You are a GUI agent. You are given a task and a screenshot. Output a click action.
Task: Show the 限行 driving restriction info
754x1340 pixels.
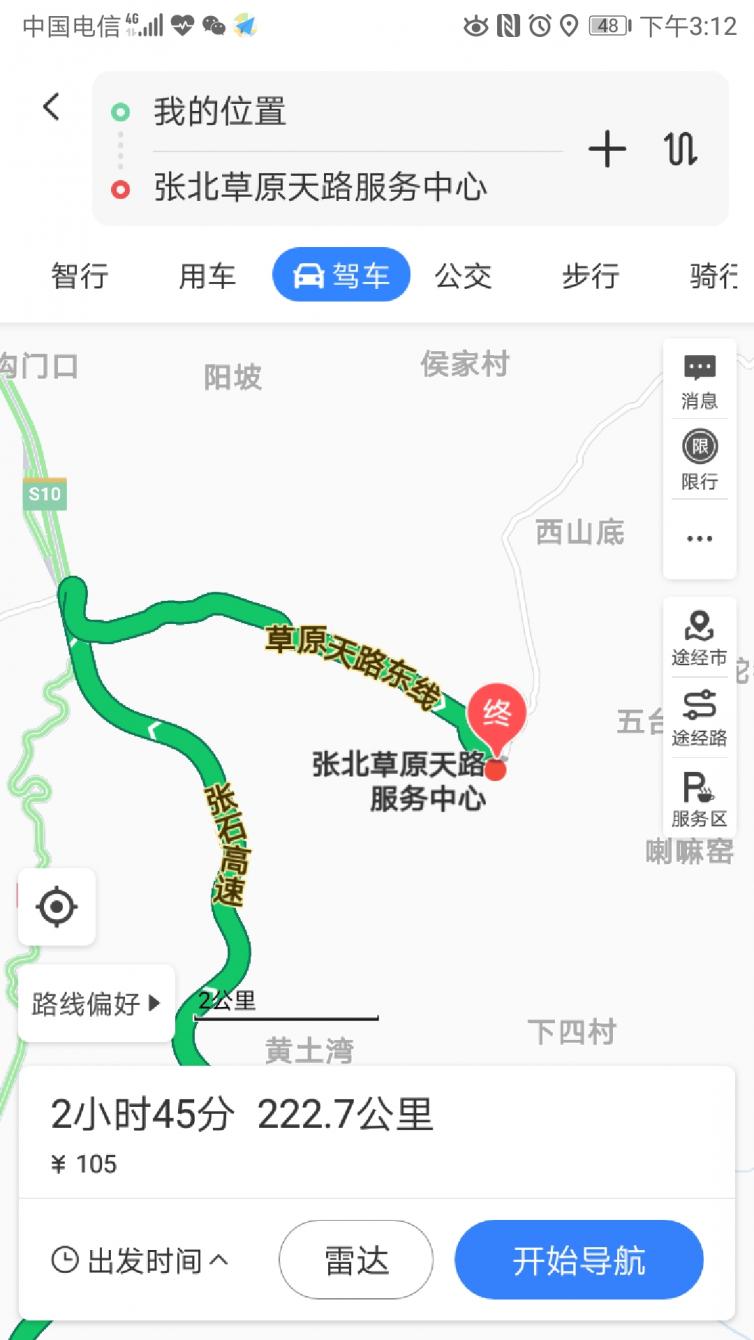point(699,460)
